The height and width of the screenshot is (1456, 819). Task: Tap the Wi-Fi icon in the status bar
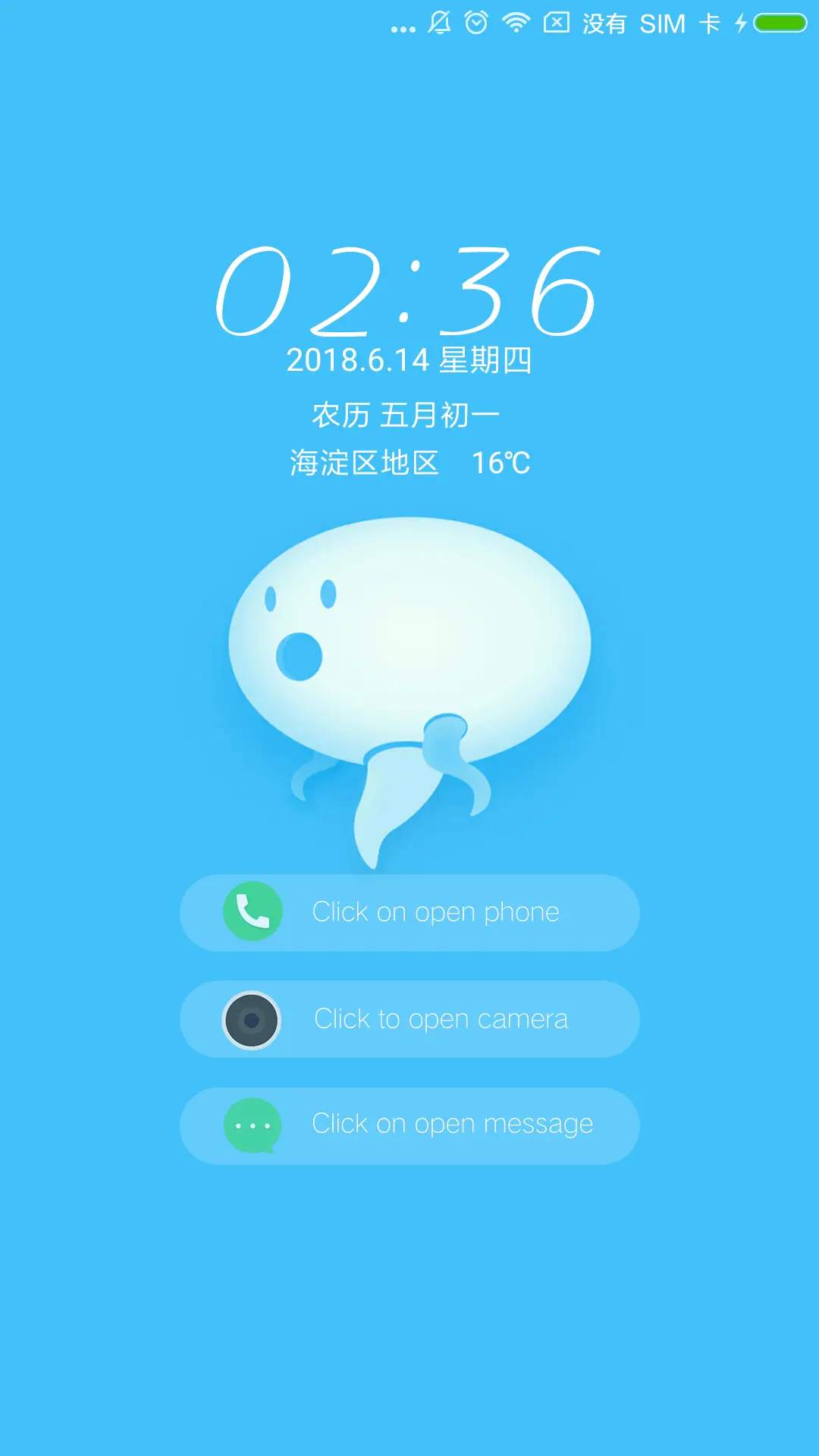(516, 24)
